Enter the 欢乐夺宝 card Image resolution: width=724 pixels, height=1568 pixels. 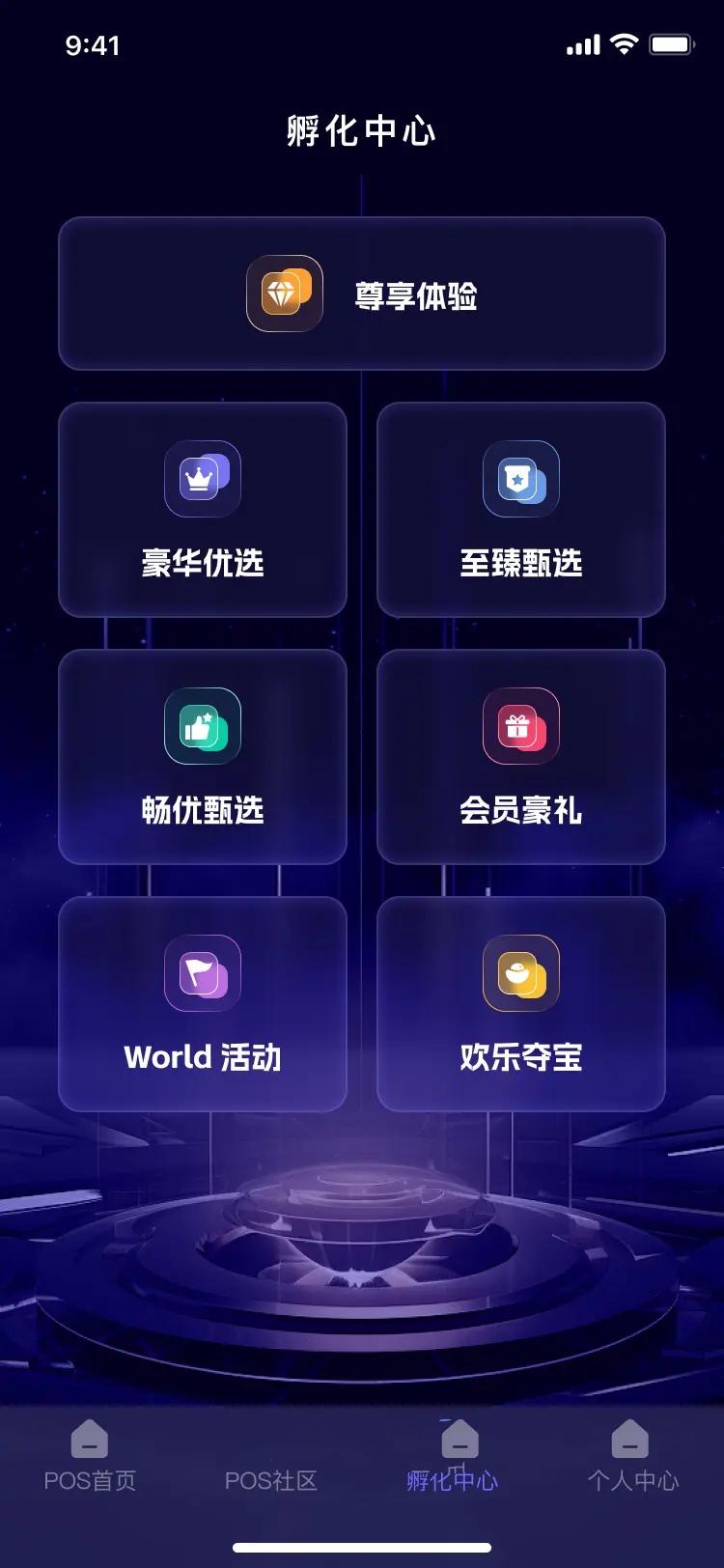[x=521, y=1004]
